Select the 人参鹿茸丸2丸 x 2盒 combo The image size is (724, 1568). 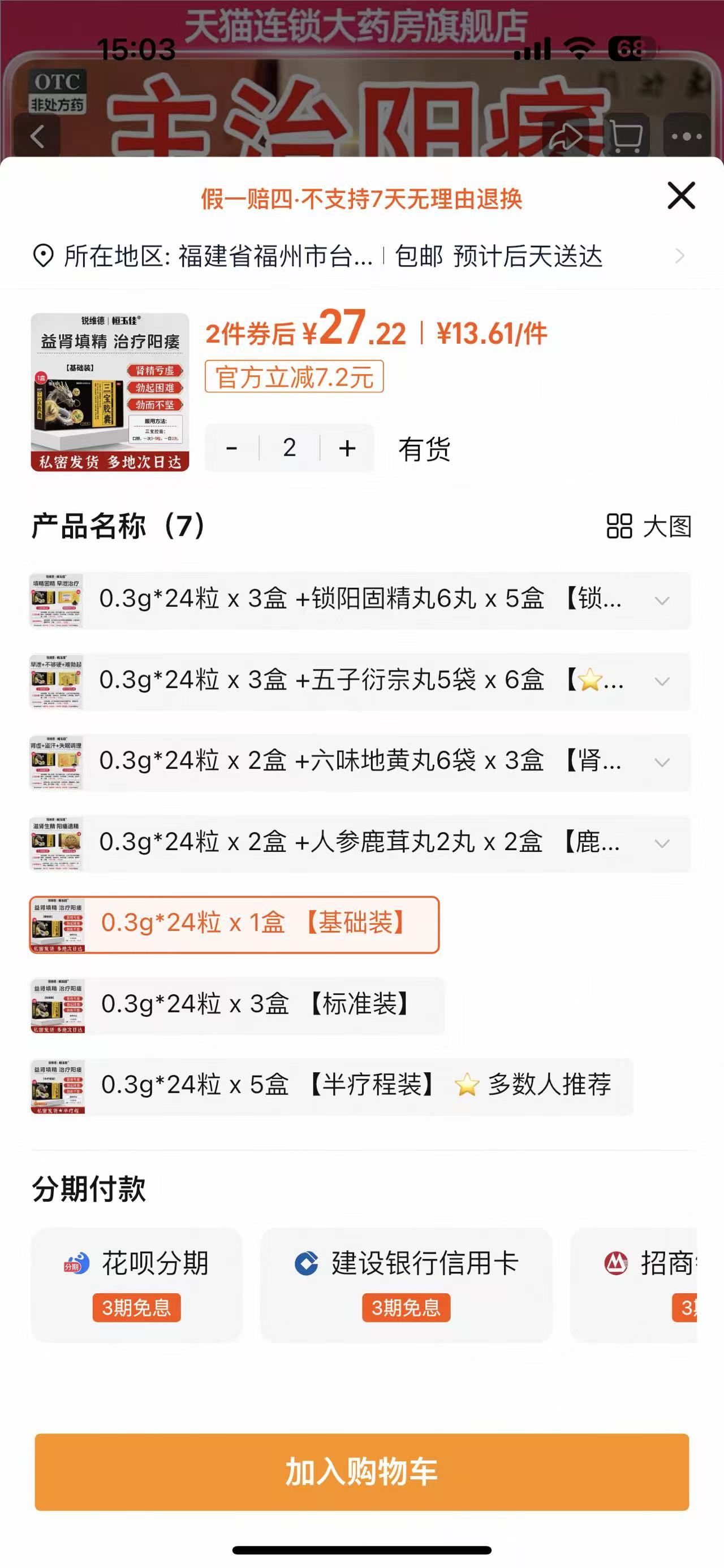[359, 842]
